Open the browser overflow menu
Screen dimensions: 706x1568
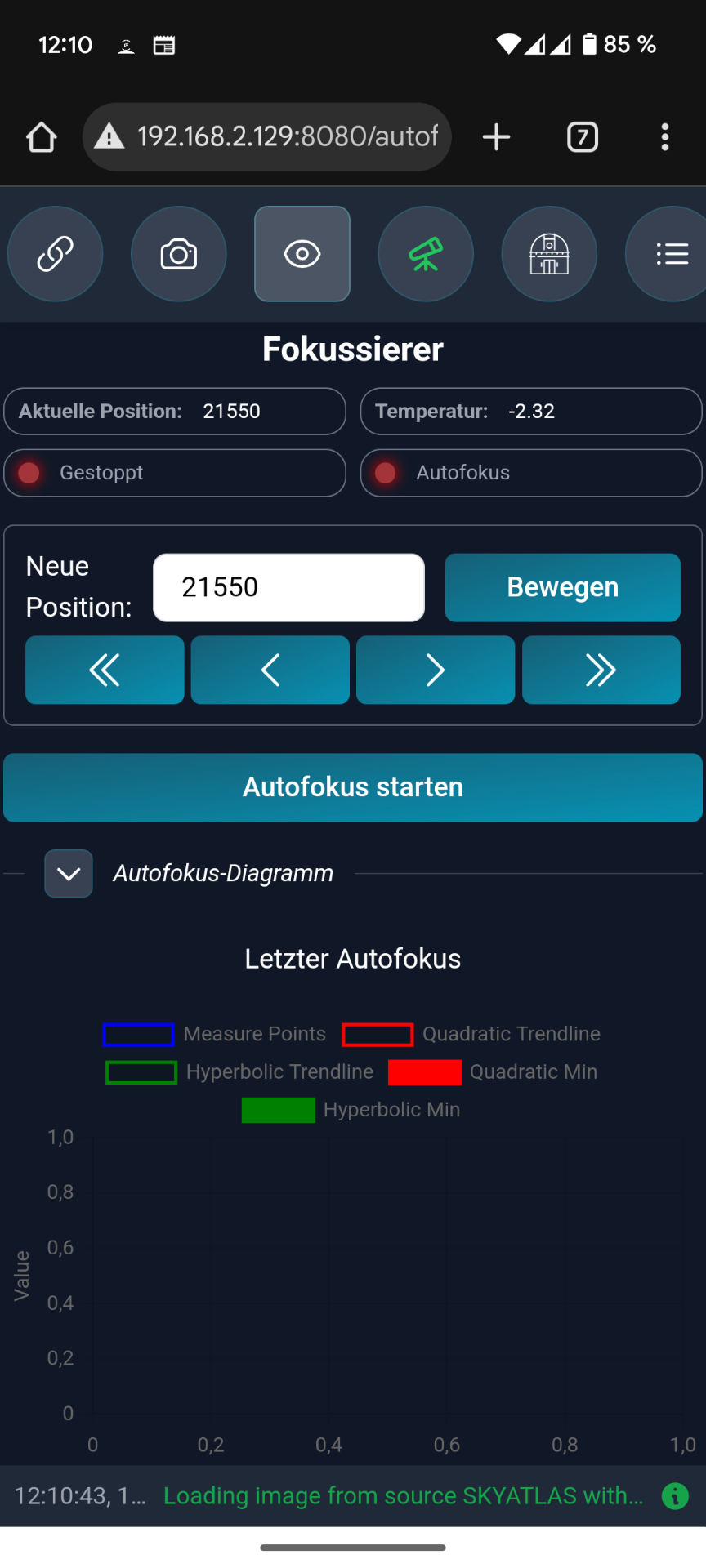click(665, 137)
